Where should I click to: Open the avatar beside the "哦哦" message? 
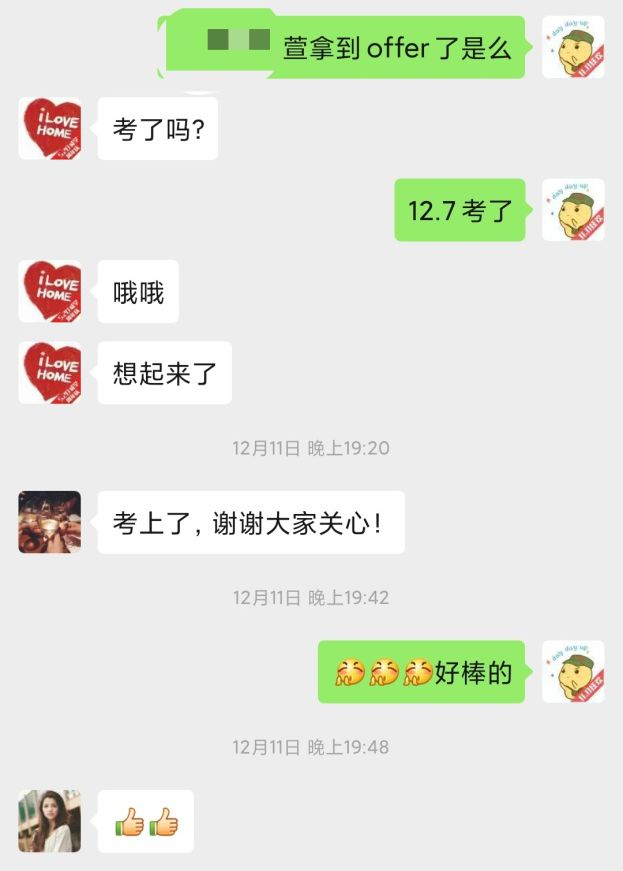[x=49, y=291]
